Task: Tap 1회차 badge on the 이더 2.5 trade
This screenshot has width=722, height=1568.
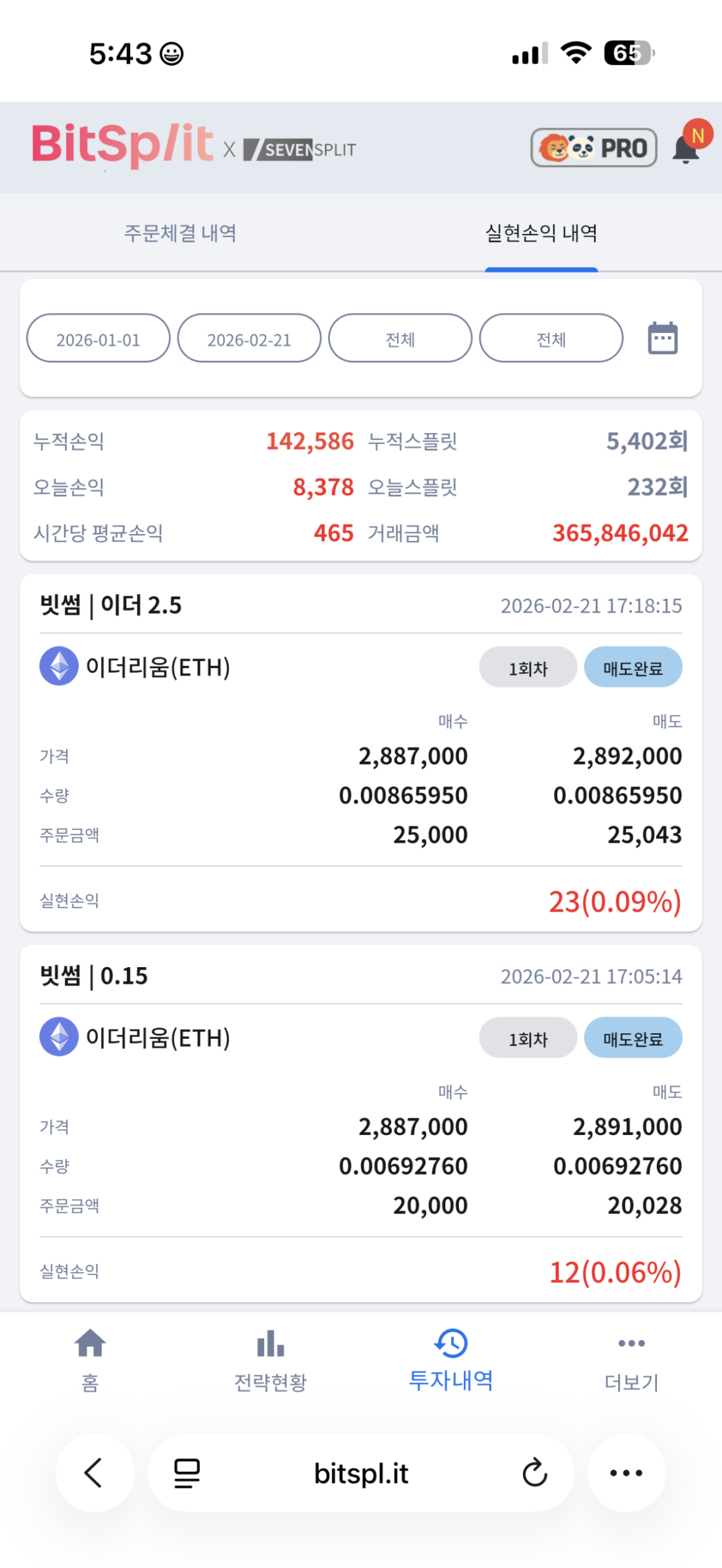Action: pyautogui.click(x=528, y=668)
